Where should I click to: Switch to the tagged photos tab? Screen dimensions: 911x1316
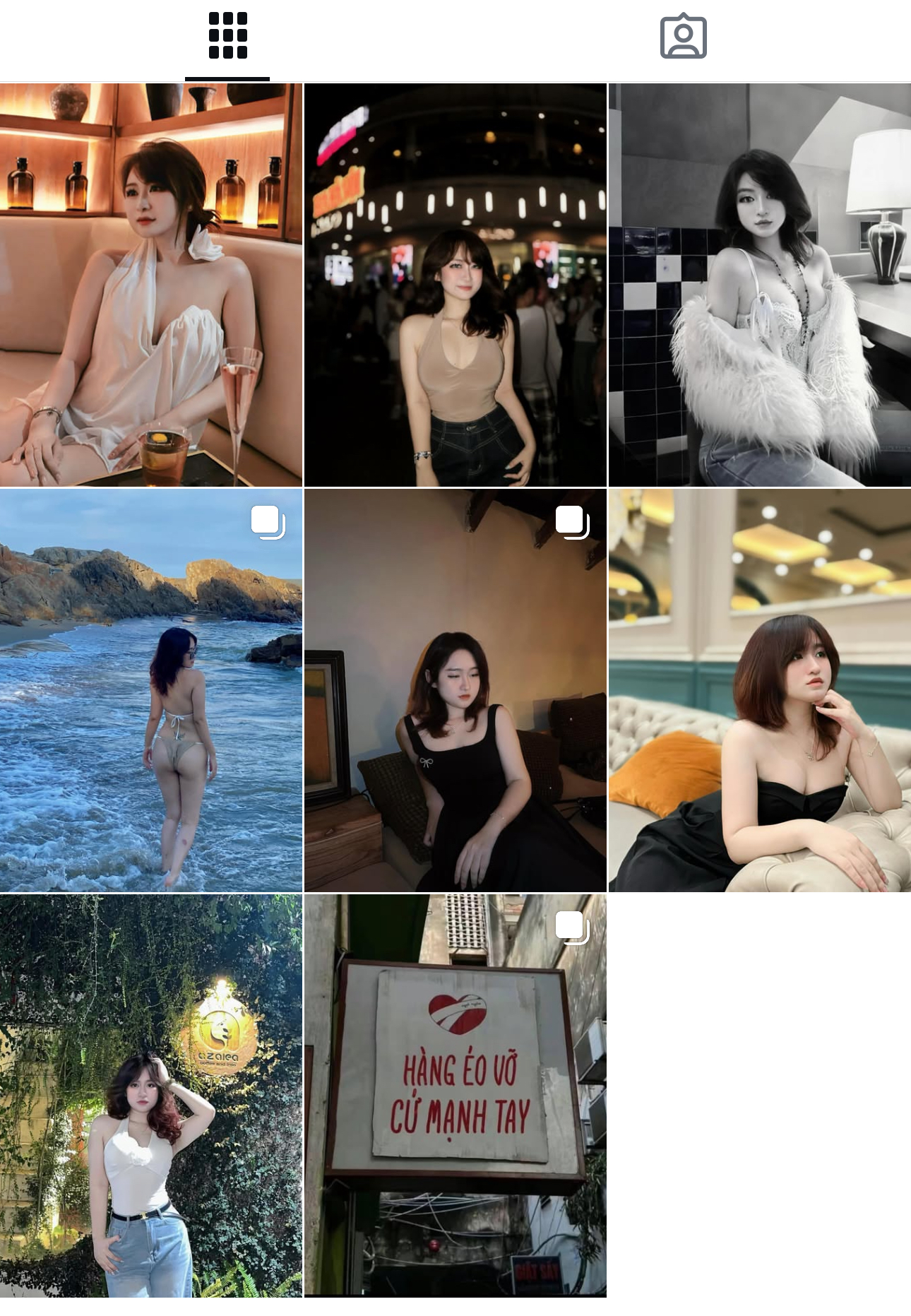click(683, 36)
